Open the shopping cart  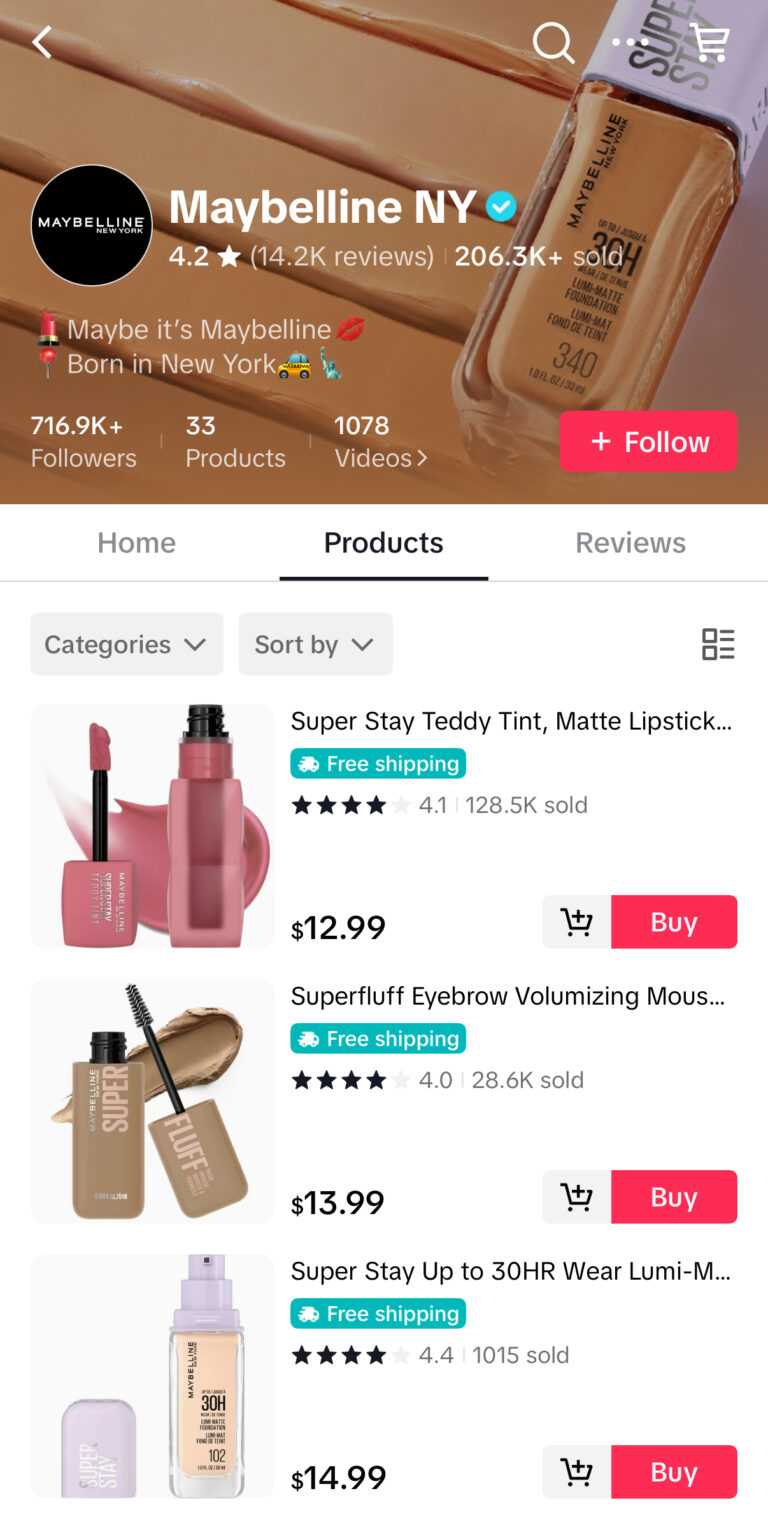709,42
